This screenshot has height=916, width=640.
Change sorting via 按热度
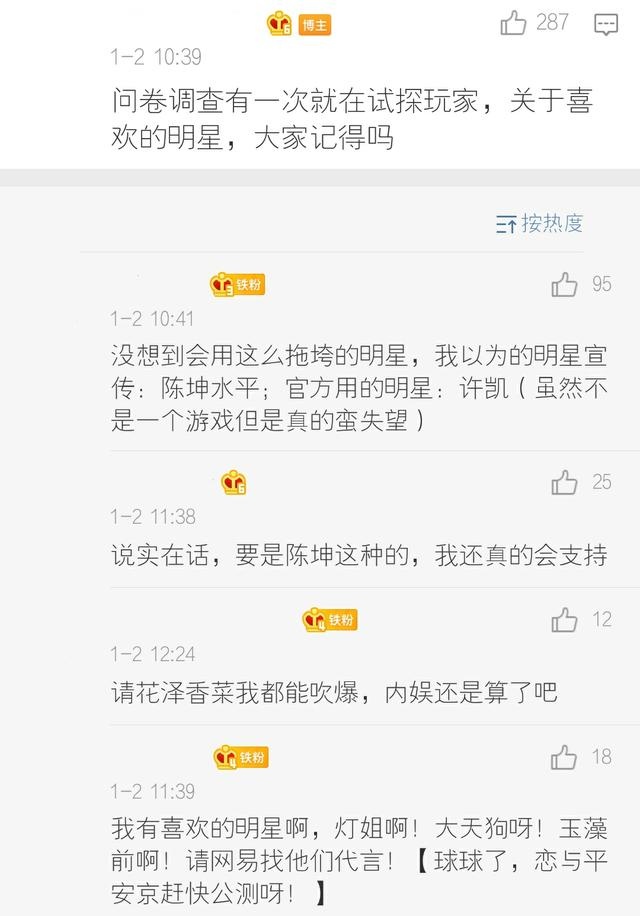[540, 224]
